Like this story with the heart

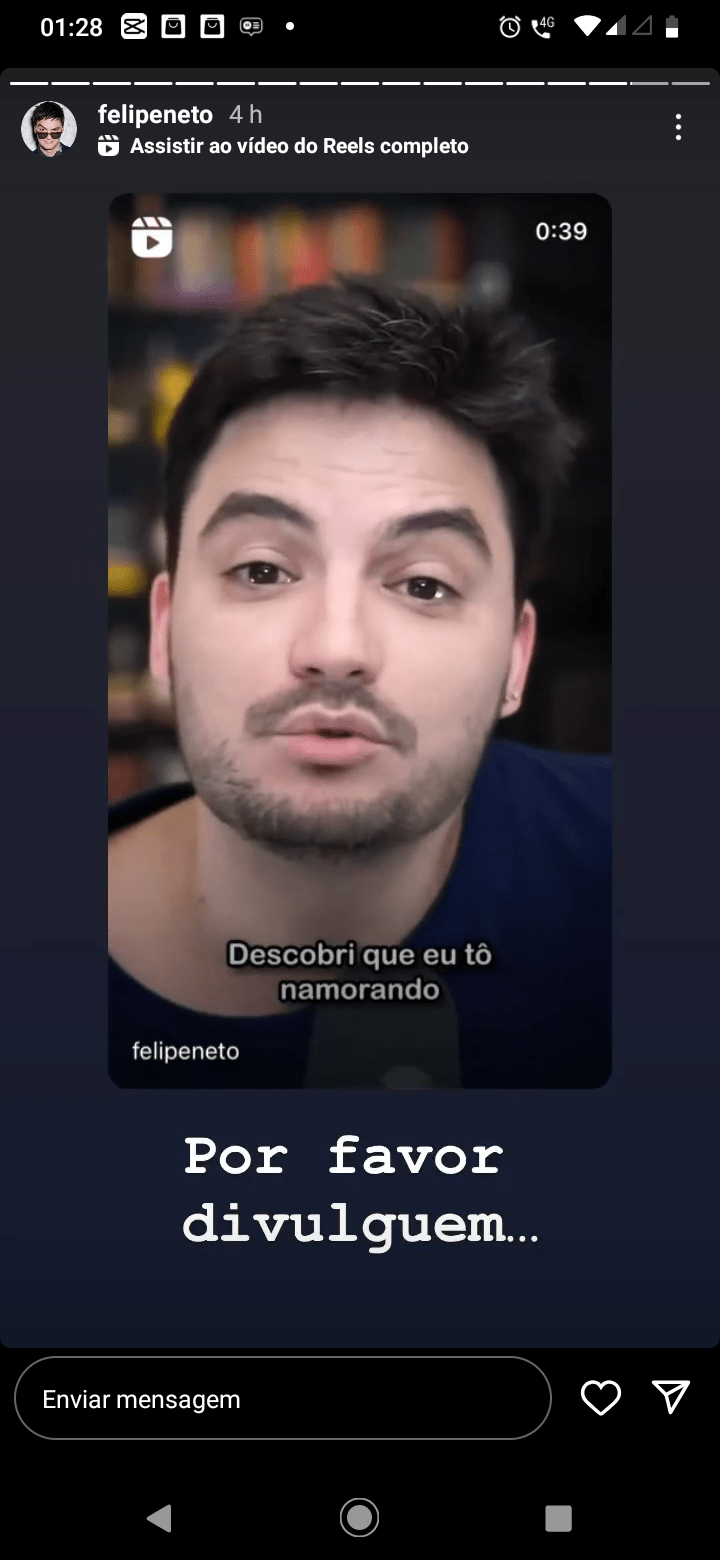(601, 1397)
